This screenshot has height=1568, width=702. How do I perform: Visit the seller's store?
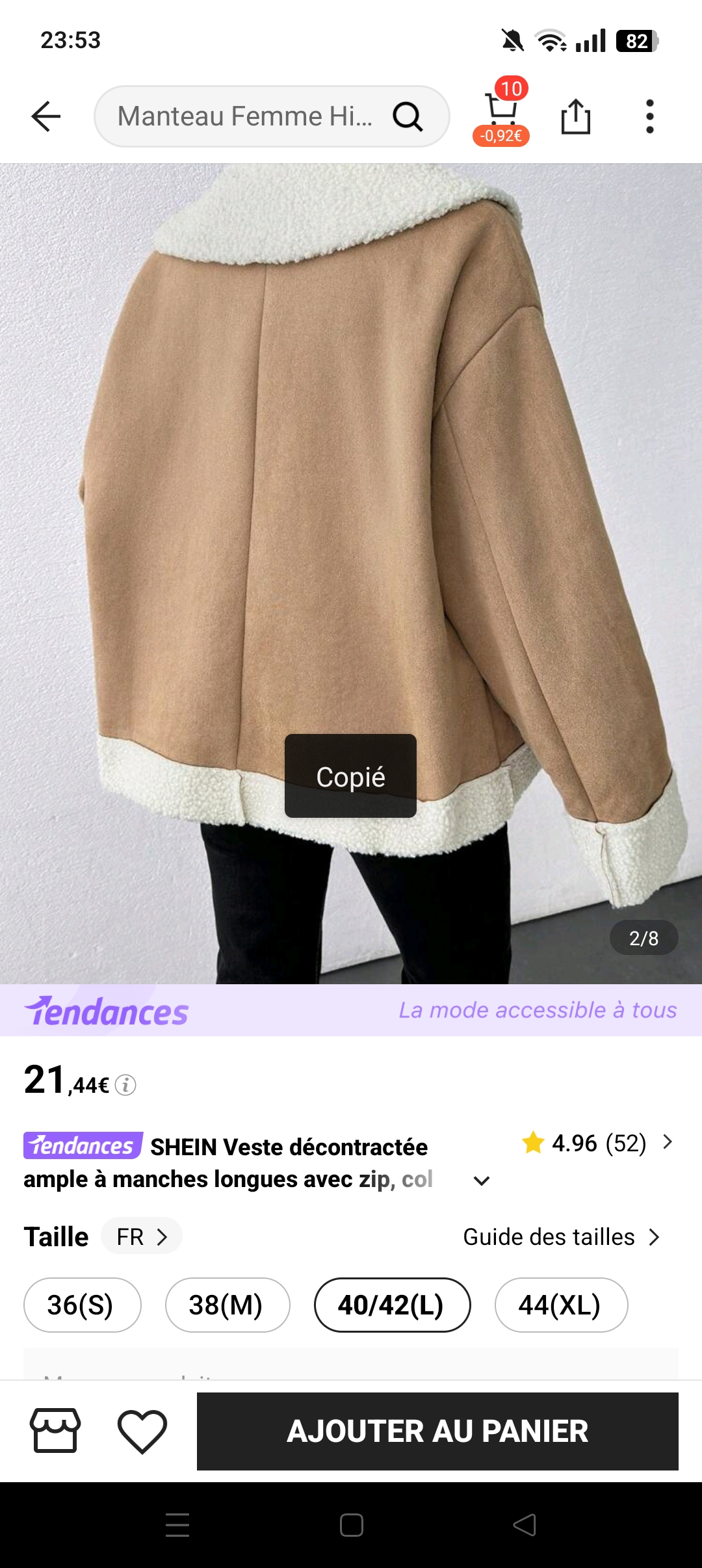coord(55,1431)
